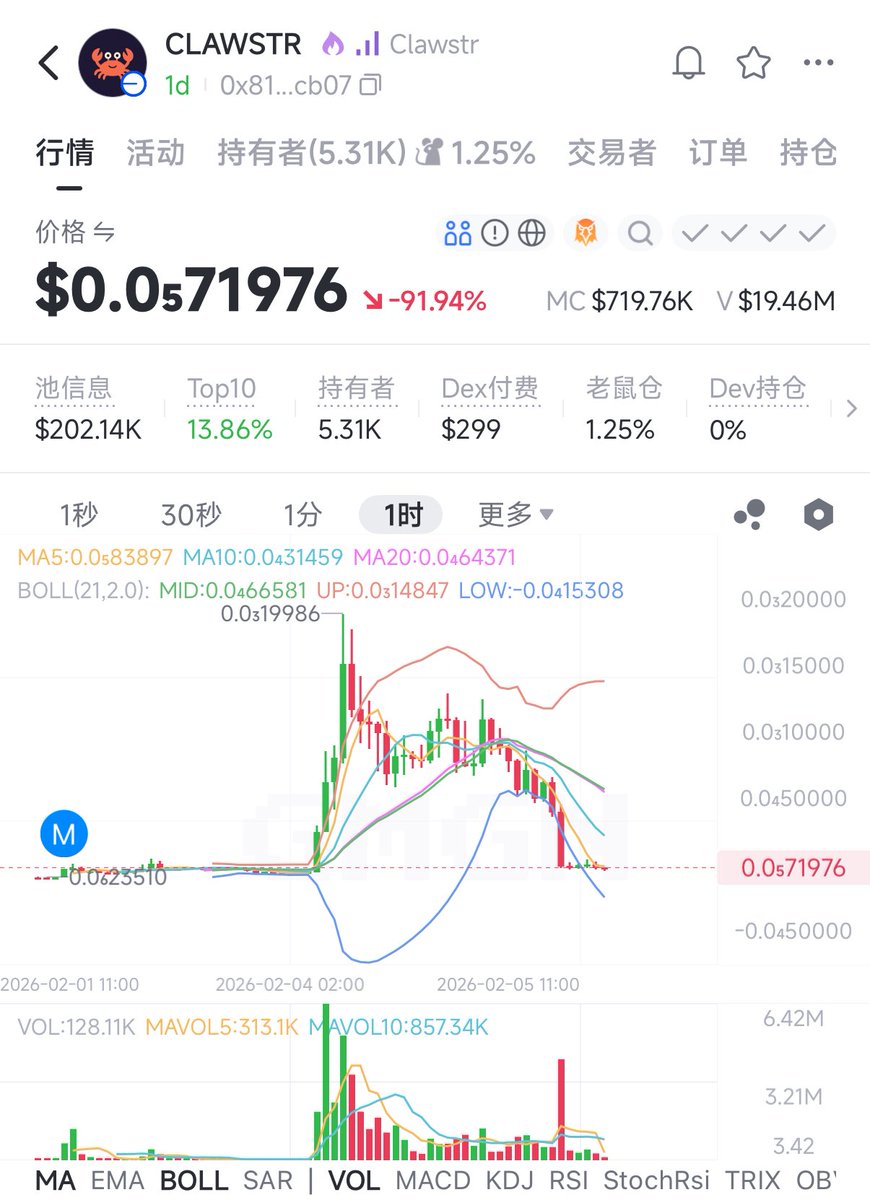The height and width of the screenshot is (1200, 870).
Task: Open the three-dot overflow menu
Action: (x=818, y=63)
